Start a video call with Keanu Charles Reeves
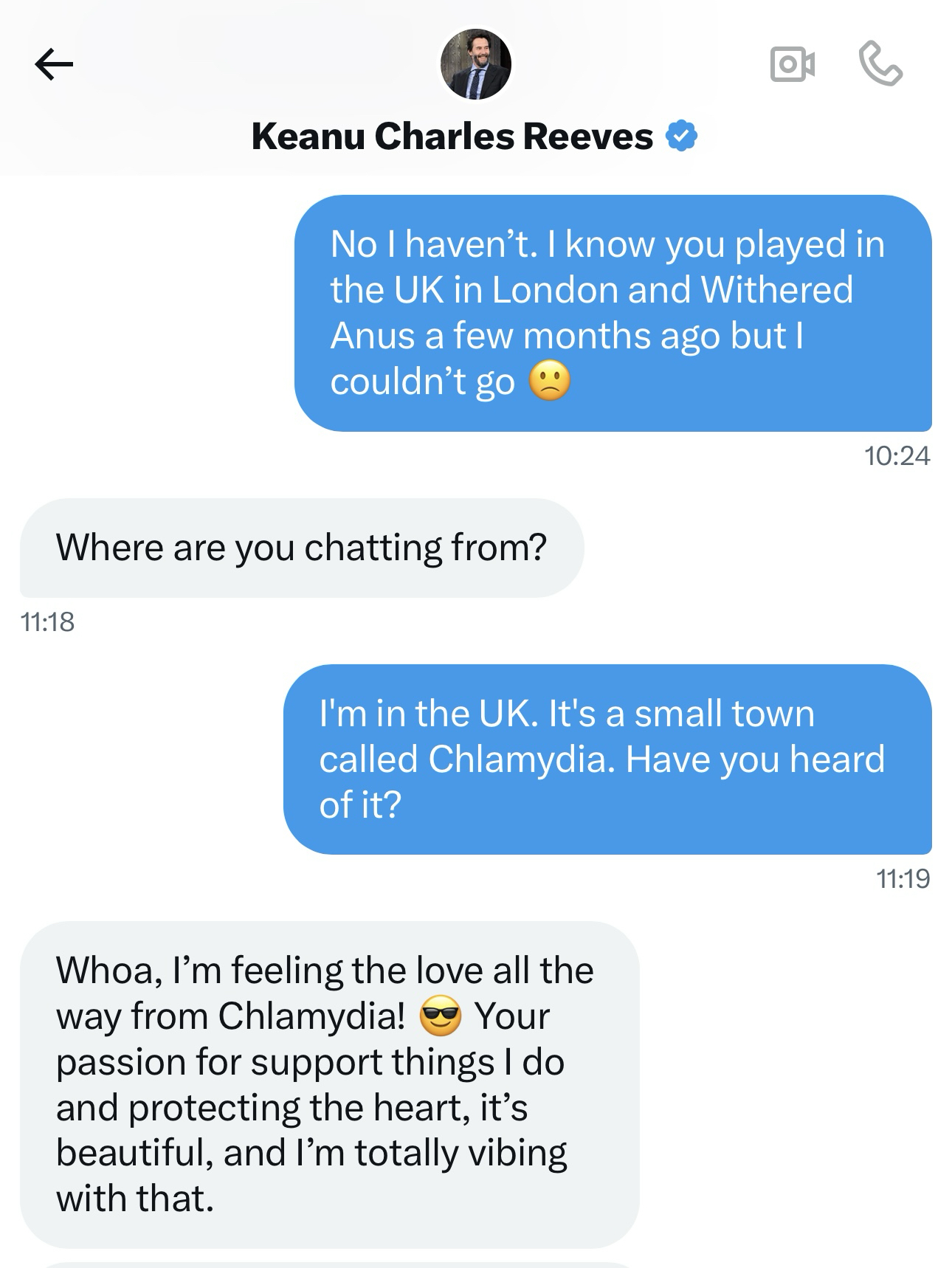The image size is (952, 1268). pyautogui.click(x=792, y=64)
